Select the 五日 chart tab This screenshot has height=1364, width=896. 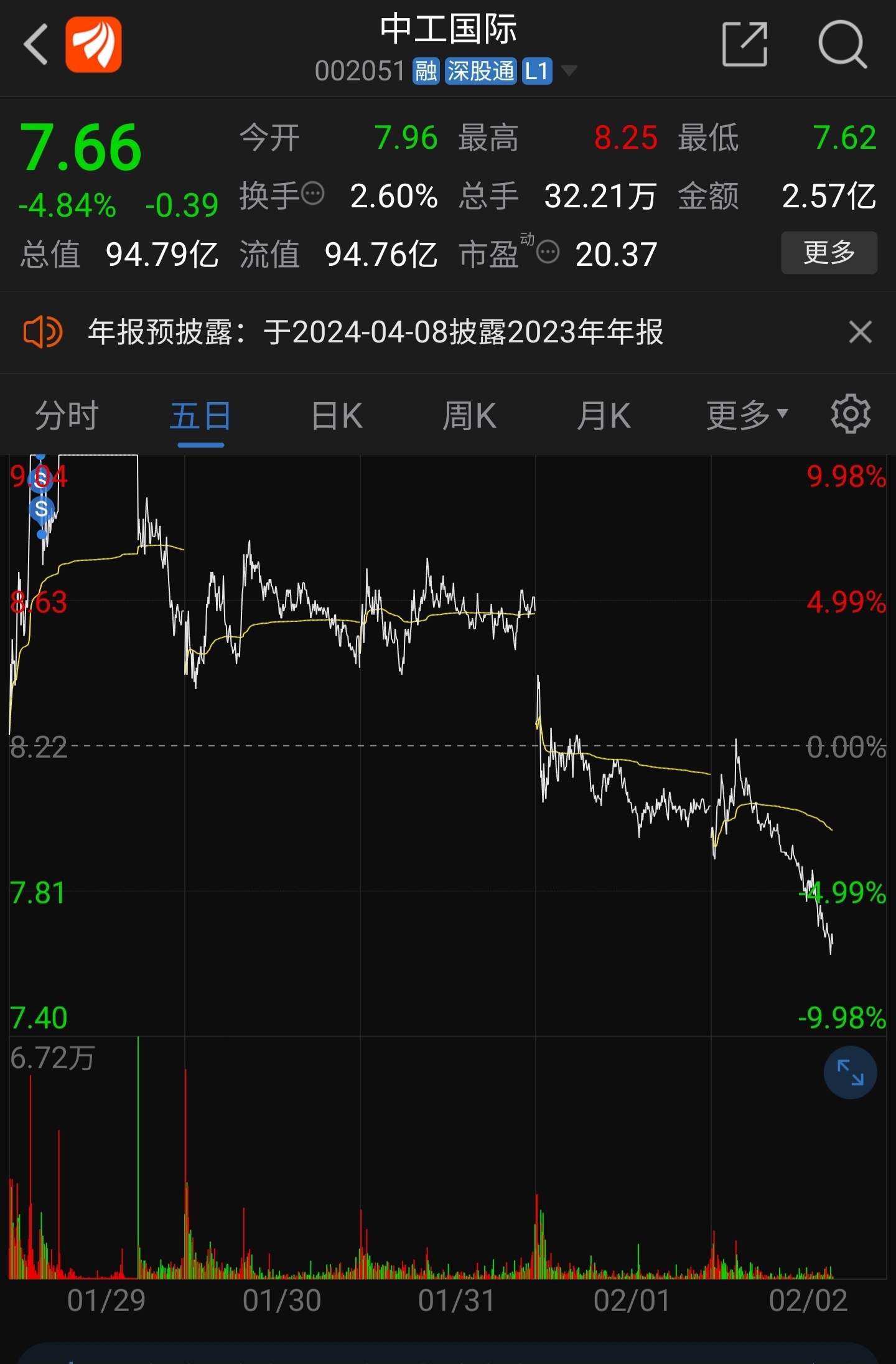pos(200,415)
